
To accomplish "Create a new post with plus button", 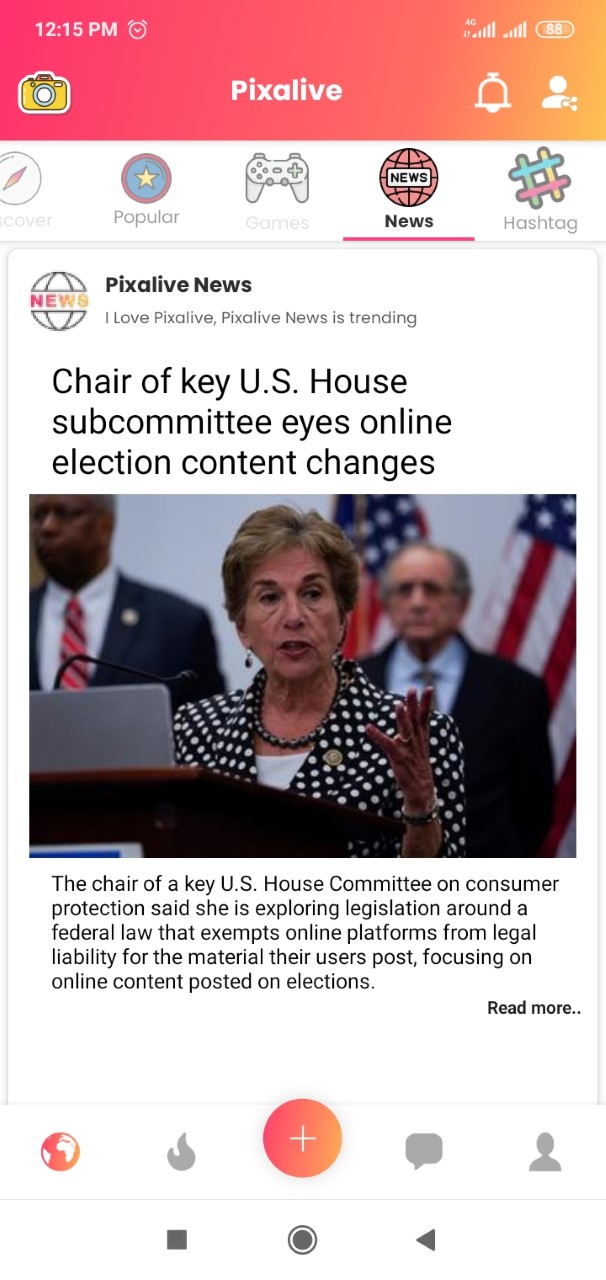I will pos(302,1139).
